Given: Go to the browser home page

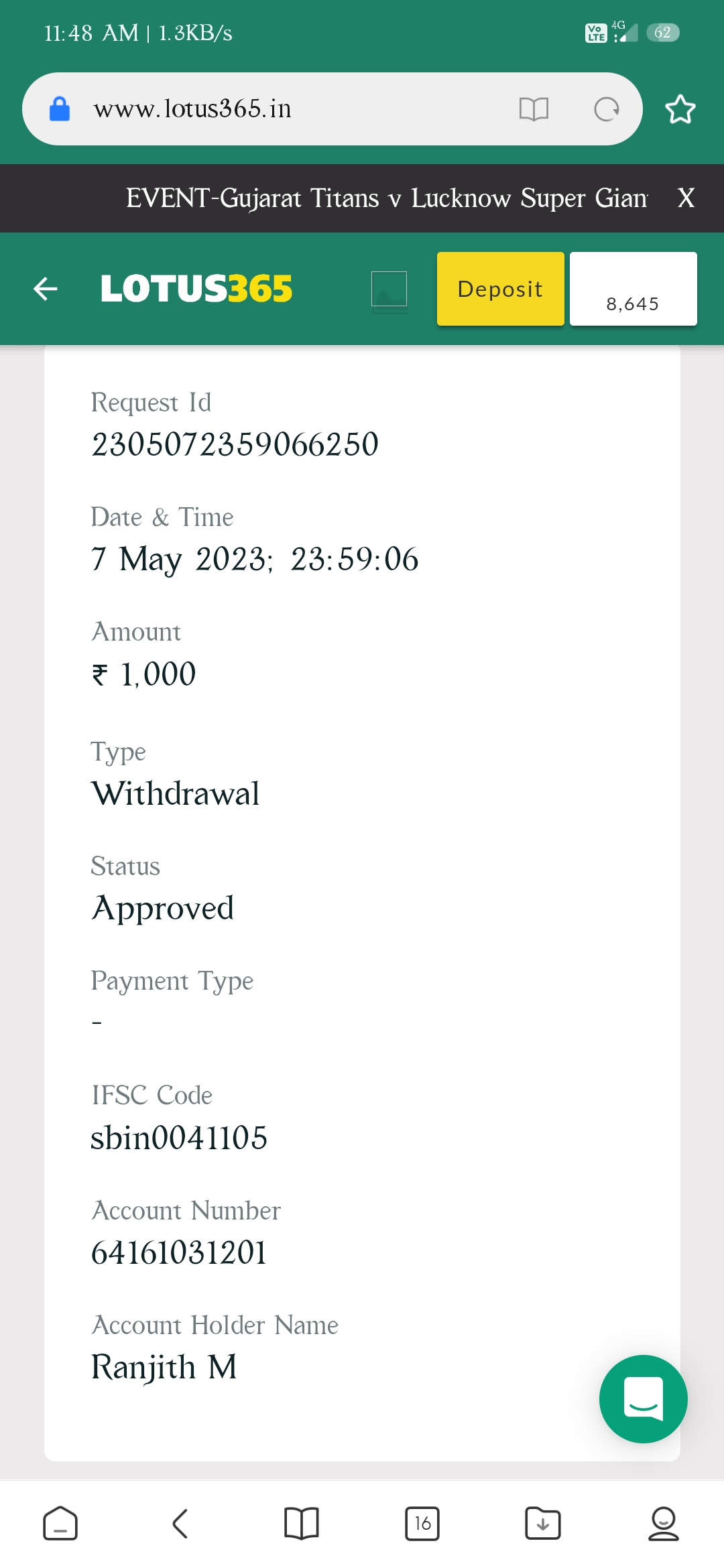Looking at the screenshot, I should (60, 1524).
